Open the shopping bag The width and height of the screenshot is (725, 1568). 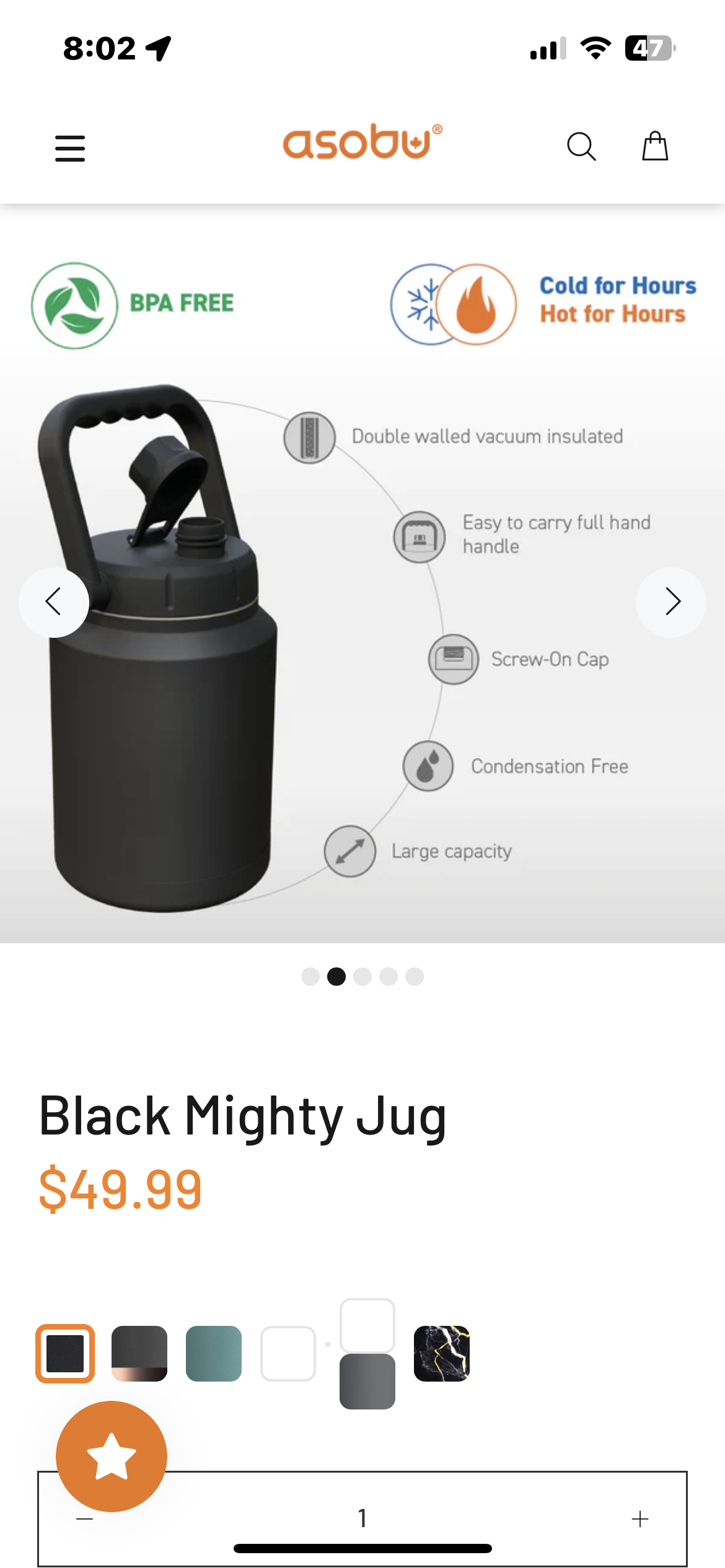[654, 147]
